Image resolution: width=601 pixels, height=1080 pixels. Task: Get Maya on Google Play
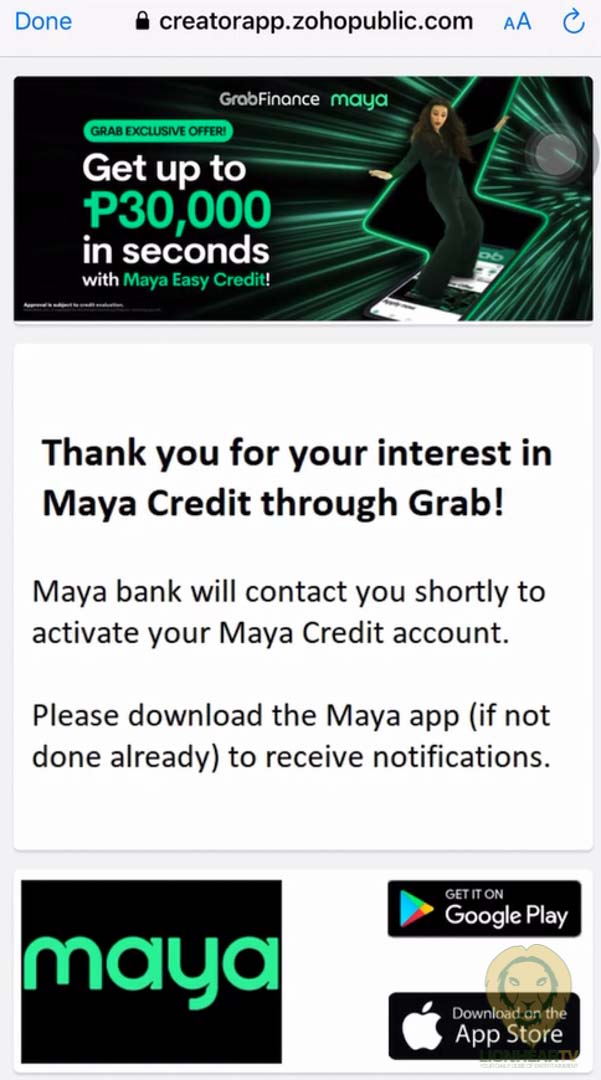[x=484, y=908]
